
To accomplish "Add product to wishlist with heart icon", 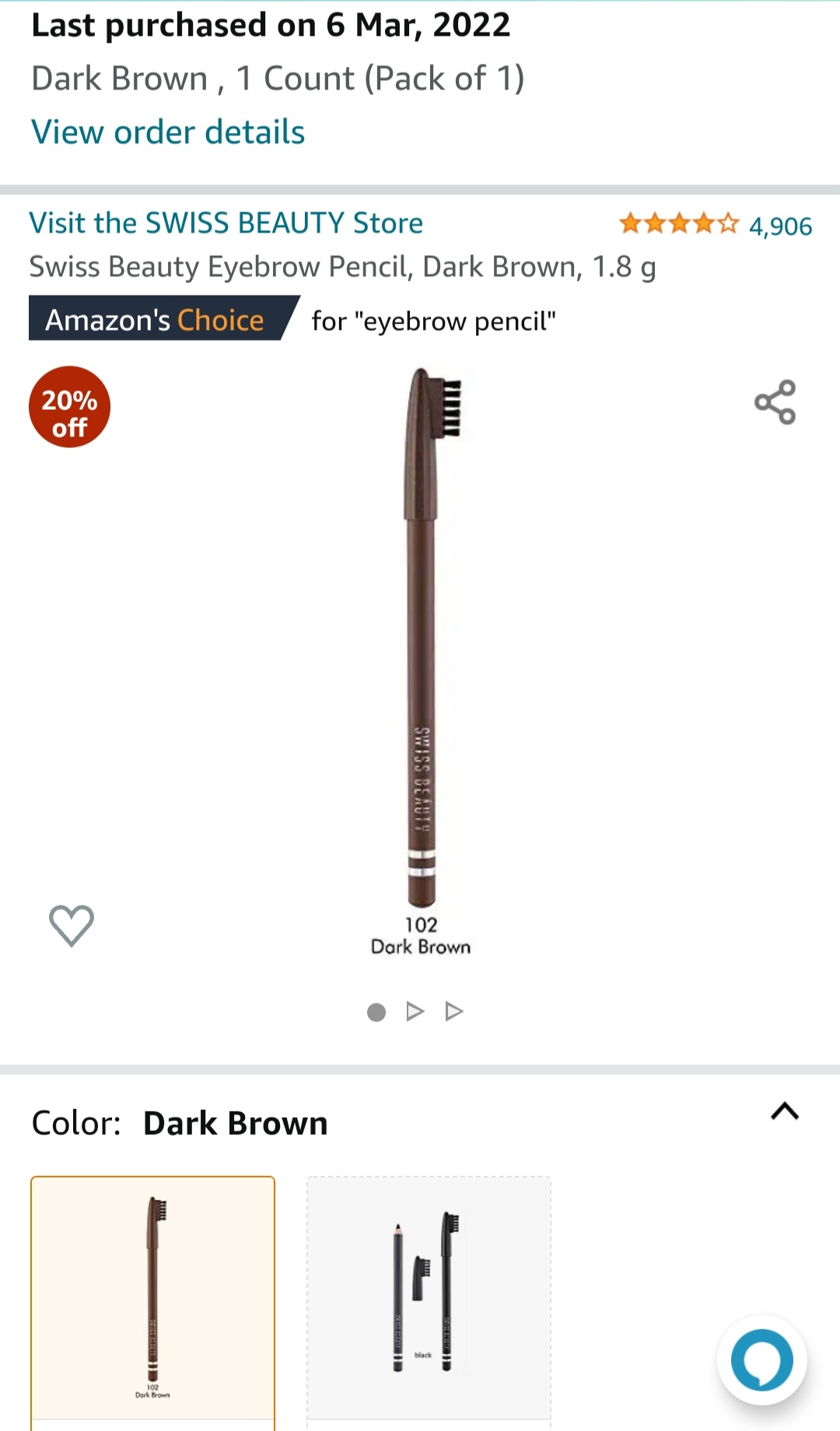I will click(x=72, y=925).
